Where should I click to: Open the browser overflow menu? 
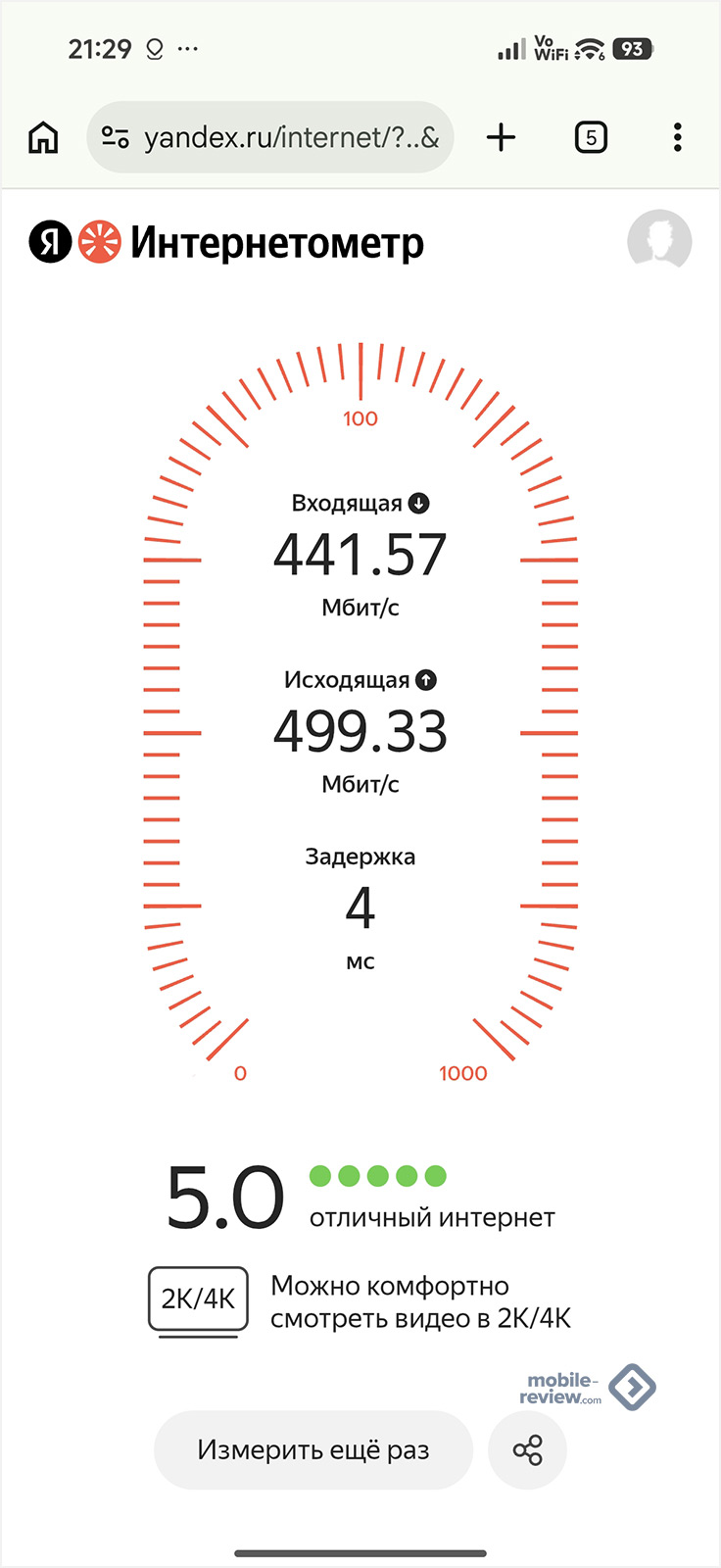point(677,137)
